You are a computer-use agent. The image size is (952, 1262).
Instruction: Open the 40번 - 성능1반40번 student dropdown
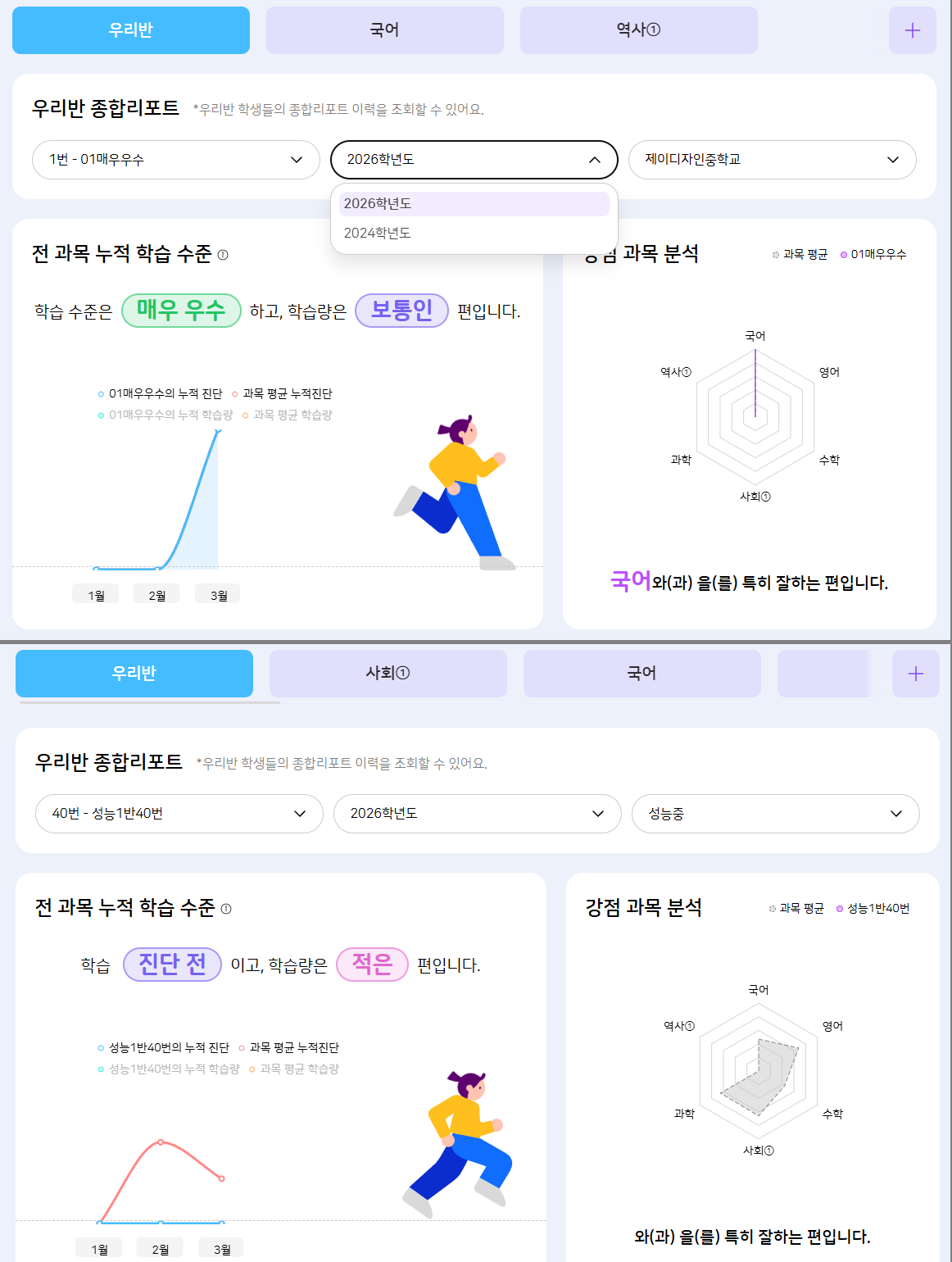pyautogui.click(x=179, y=814)
